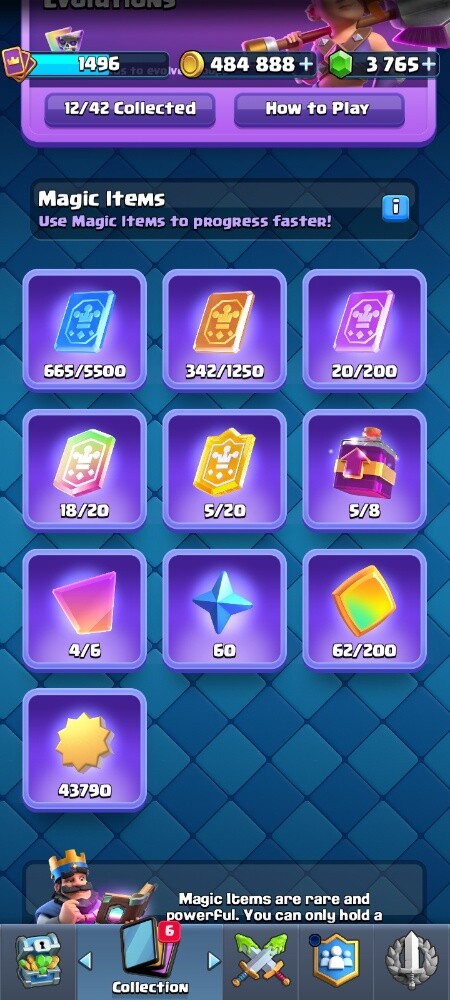Tap the right arrow beside Collection

pos(214,960)
